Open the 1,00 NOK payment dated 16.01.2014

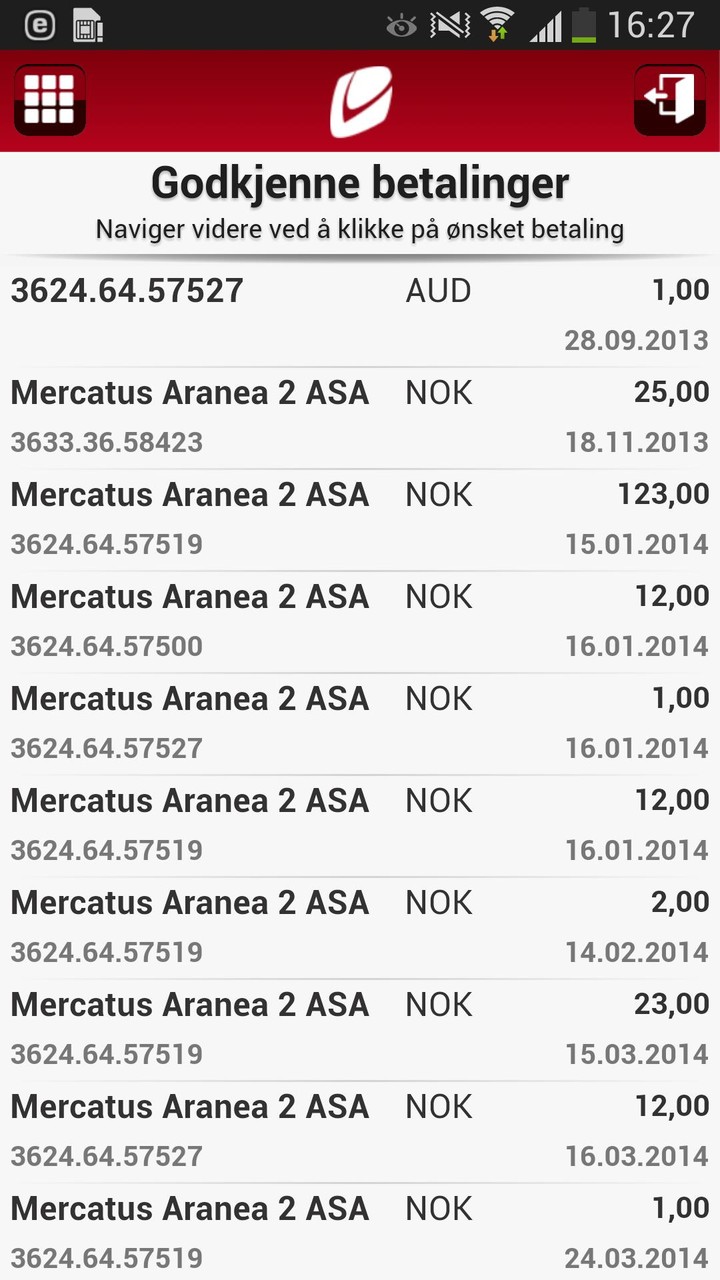click(360, 723)
